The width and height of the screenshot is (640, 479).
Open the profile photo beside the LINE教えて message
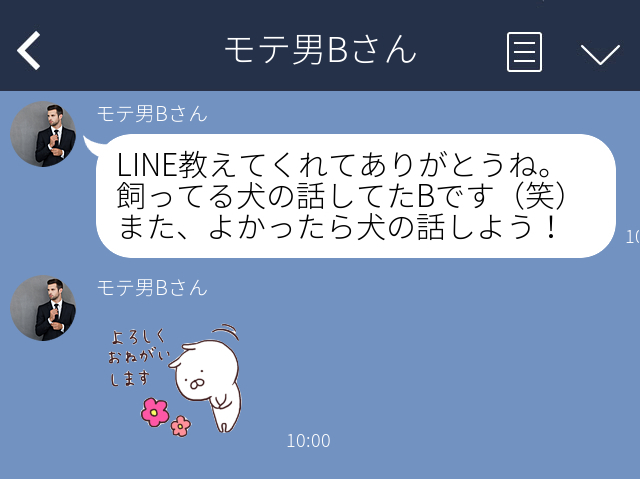[x=43, y=134]
